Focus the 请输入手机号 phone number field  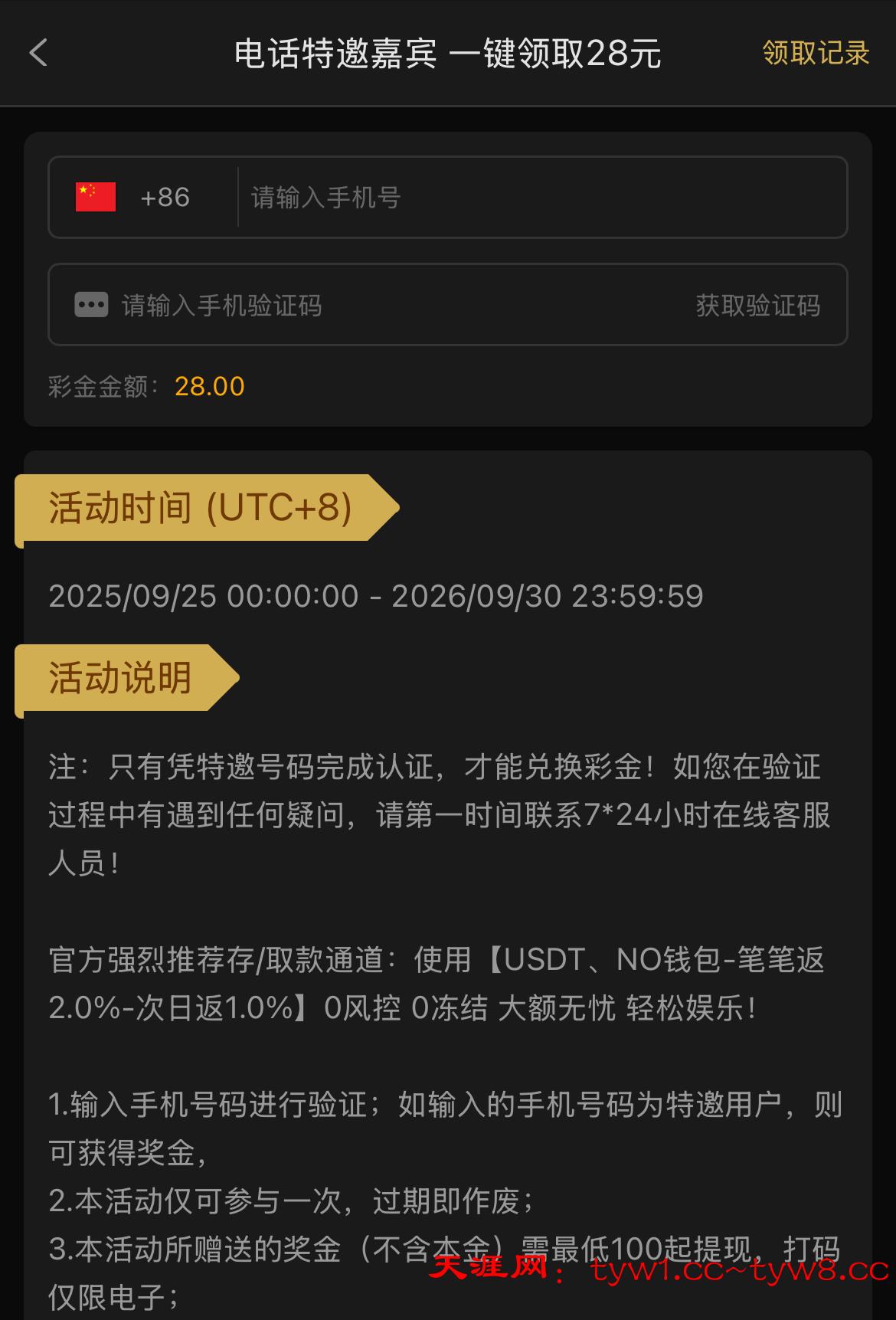[536, 198]
